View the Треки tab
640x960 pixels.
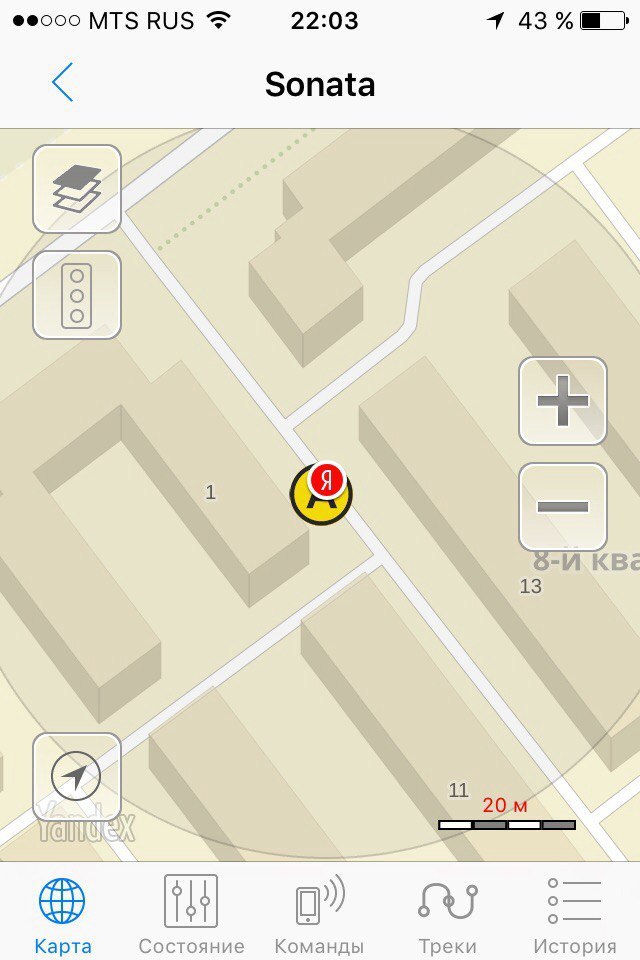[447, 915]
